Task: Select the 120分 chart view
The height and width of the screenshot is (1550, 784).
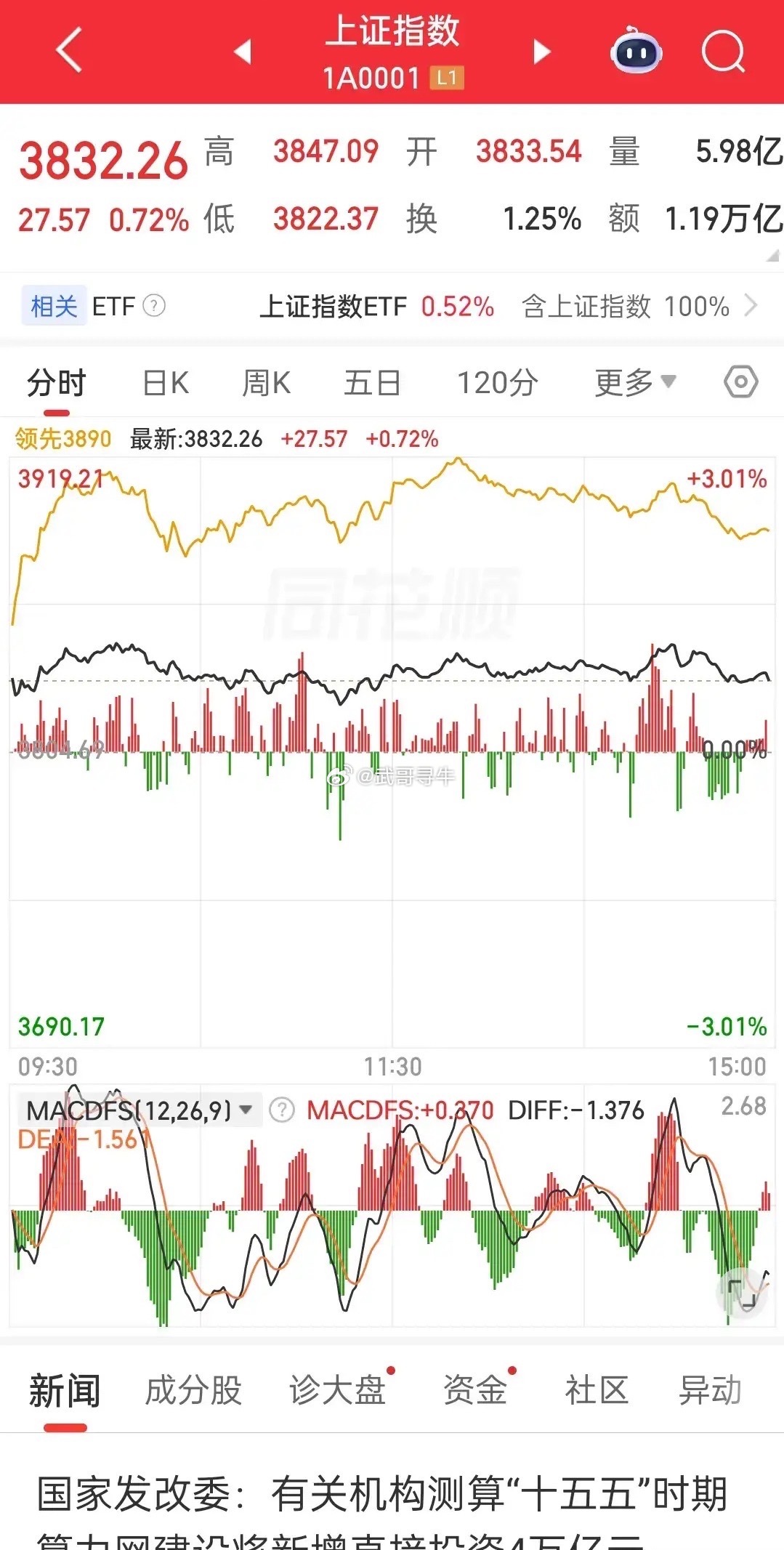Action: coord(497,382)
